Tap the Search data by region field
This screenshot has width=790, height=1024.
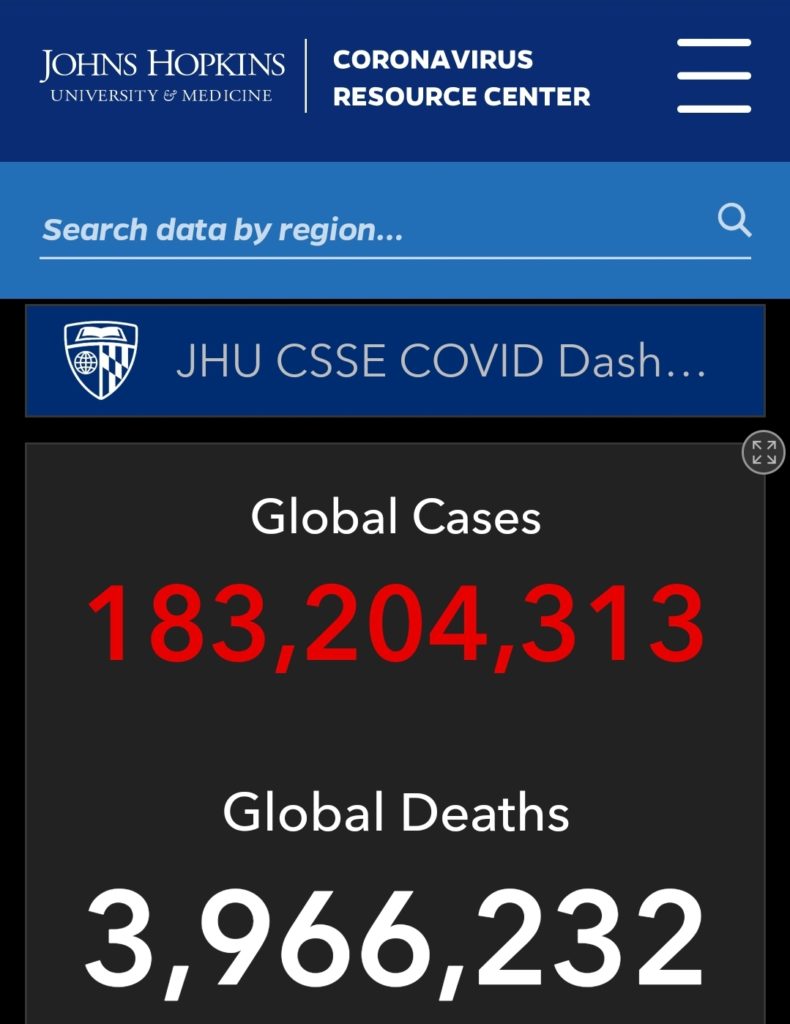tap(370, 230)
